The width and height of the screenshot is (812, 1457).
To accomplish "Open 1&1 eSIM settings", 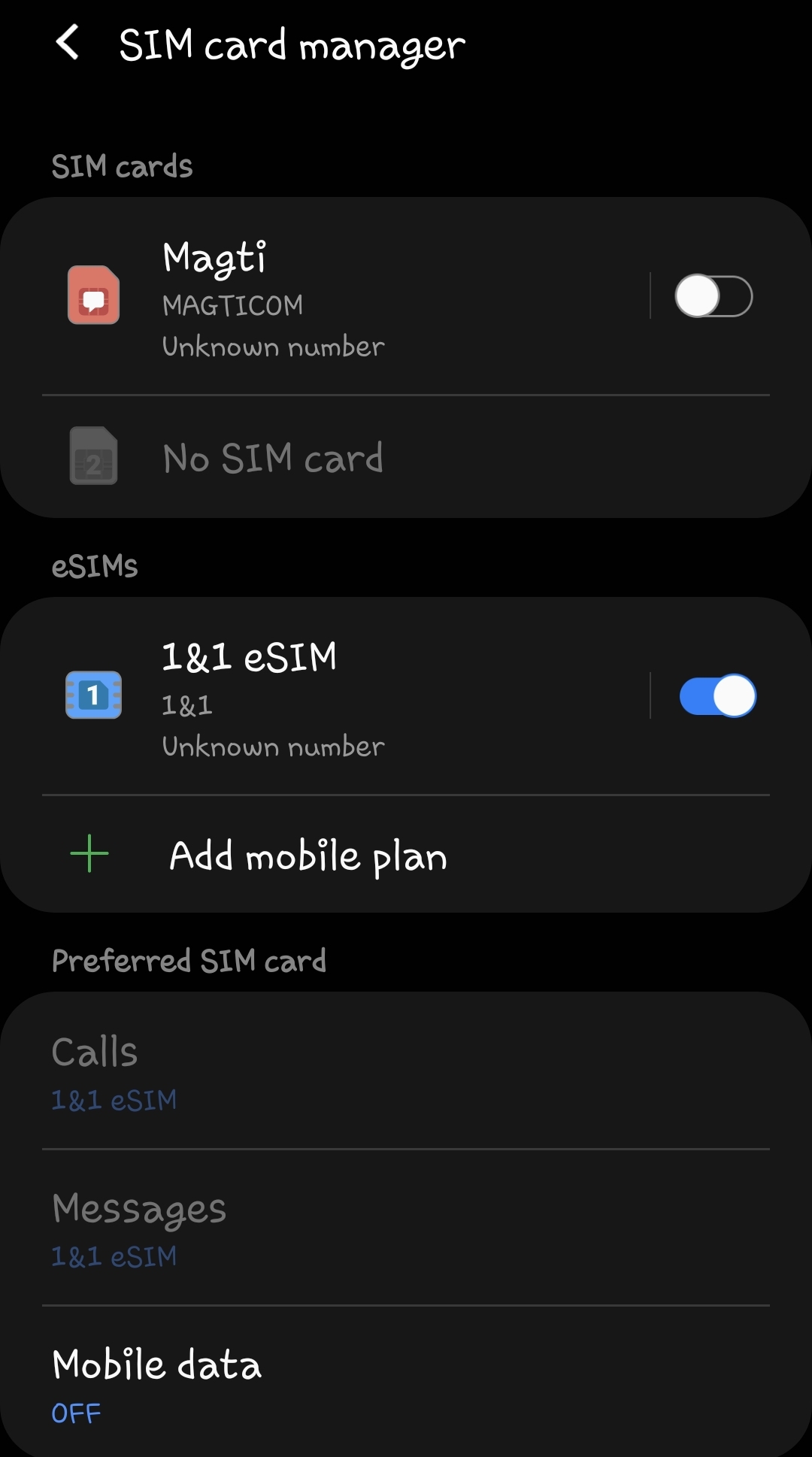I will click(x=338, y=698).
